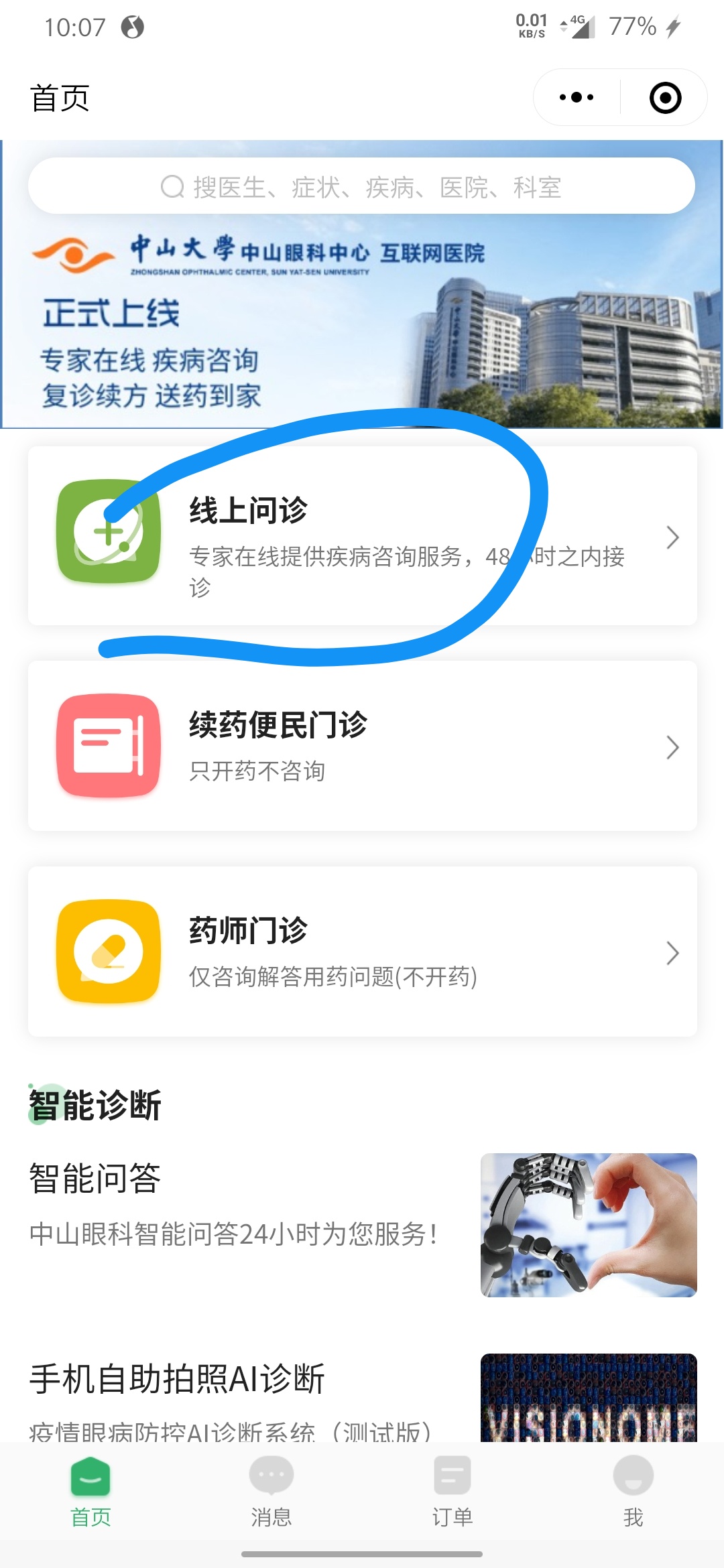724x1568 pixels.
Task: Close the mini program via circle button
Action: tap(665, 98)
